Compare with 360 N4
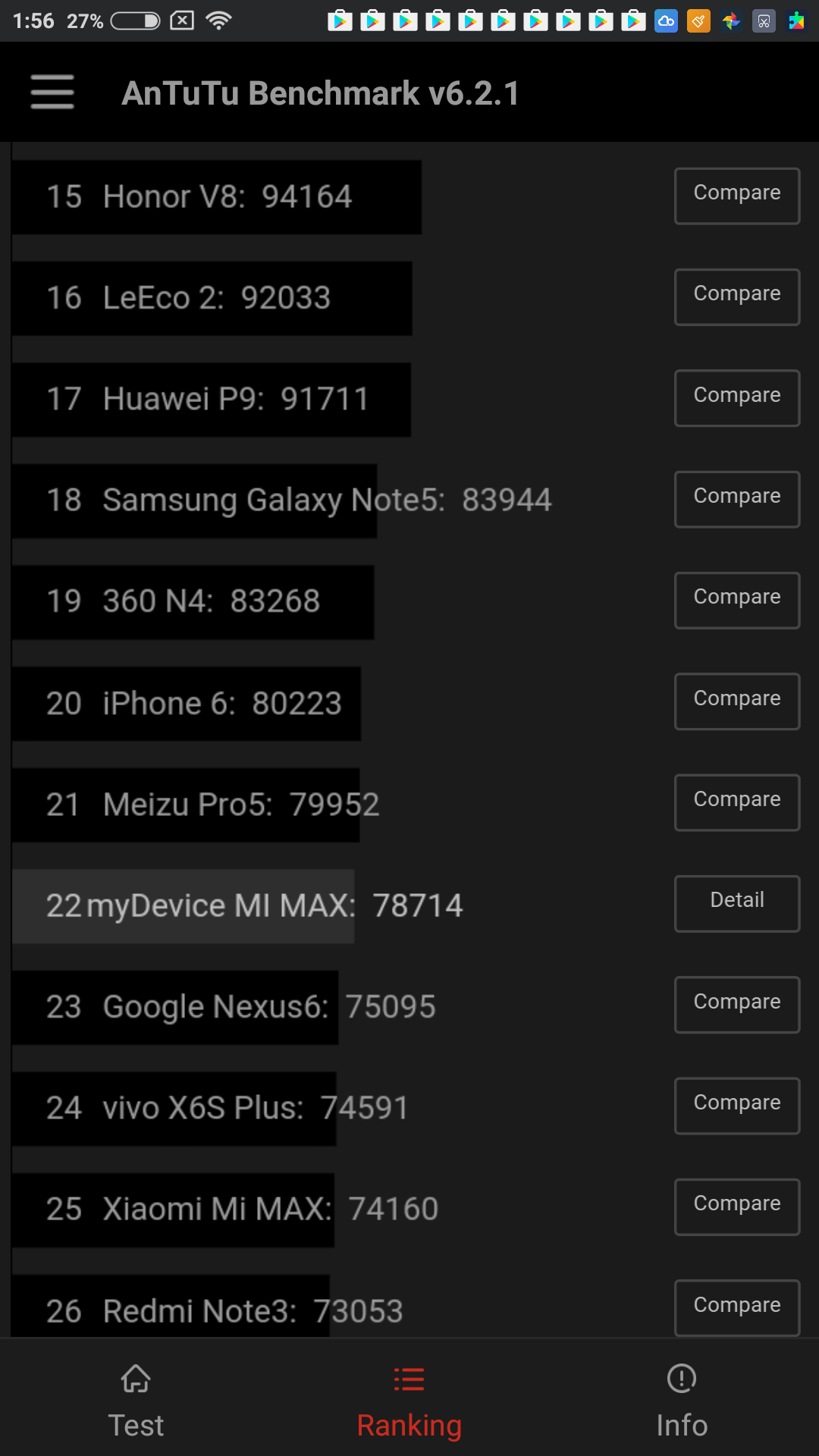 click(736, 600)
